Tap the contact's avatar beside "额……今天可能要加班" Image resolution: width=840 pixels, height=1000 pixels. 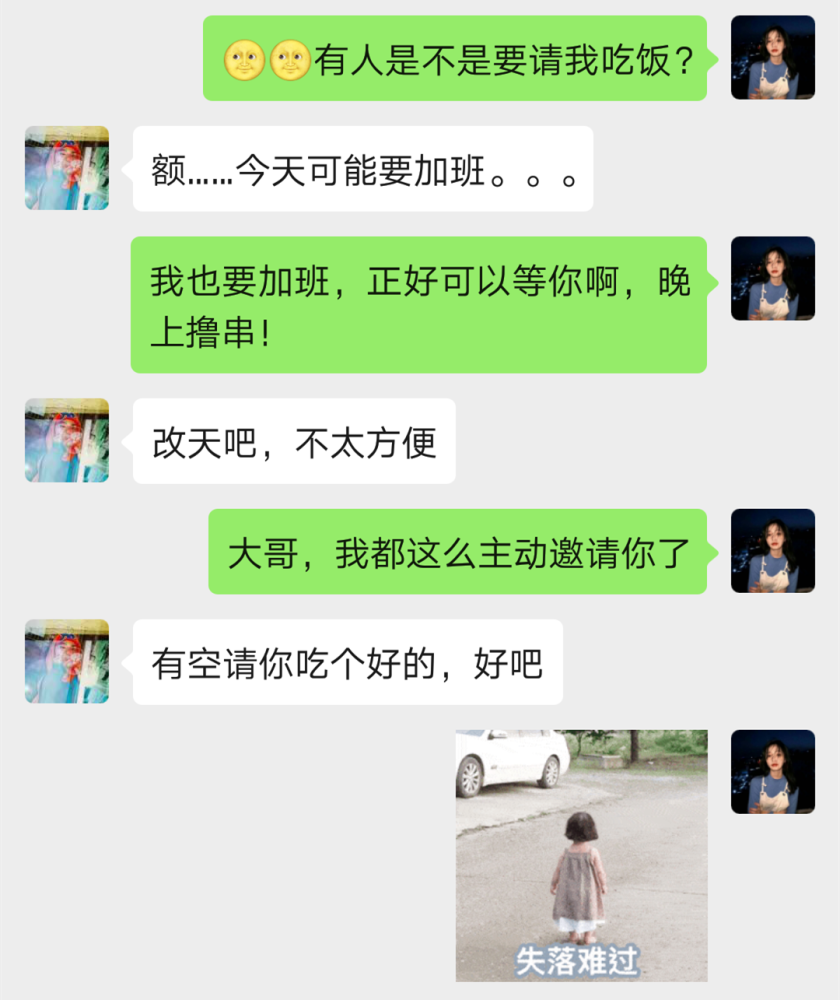click(67, 168)
